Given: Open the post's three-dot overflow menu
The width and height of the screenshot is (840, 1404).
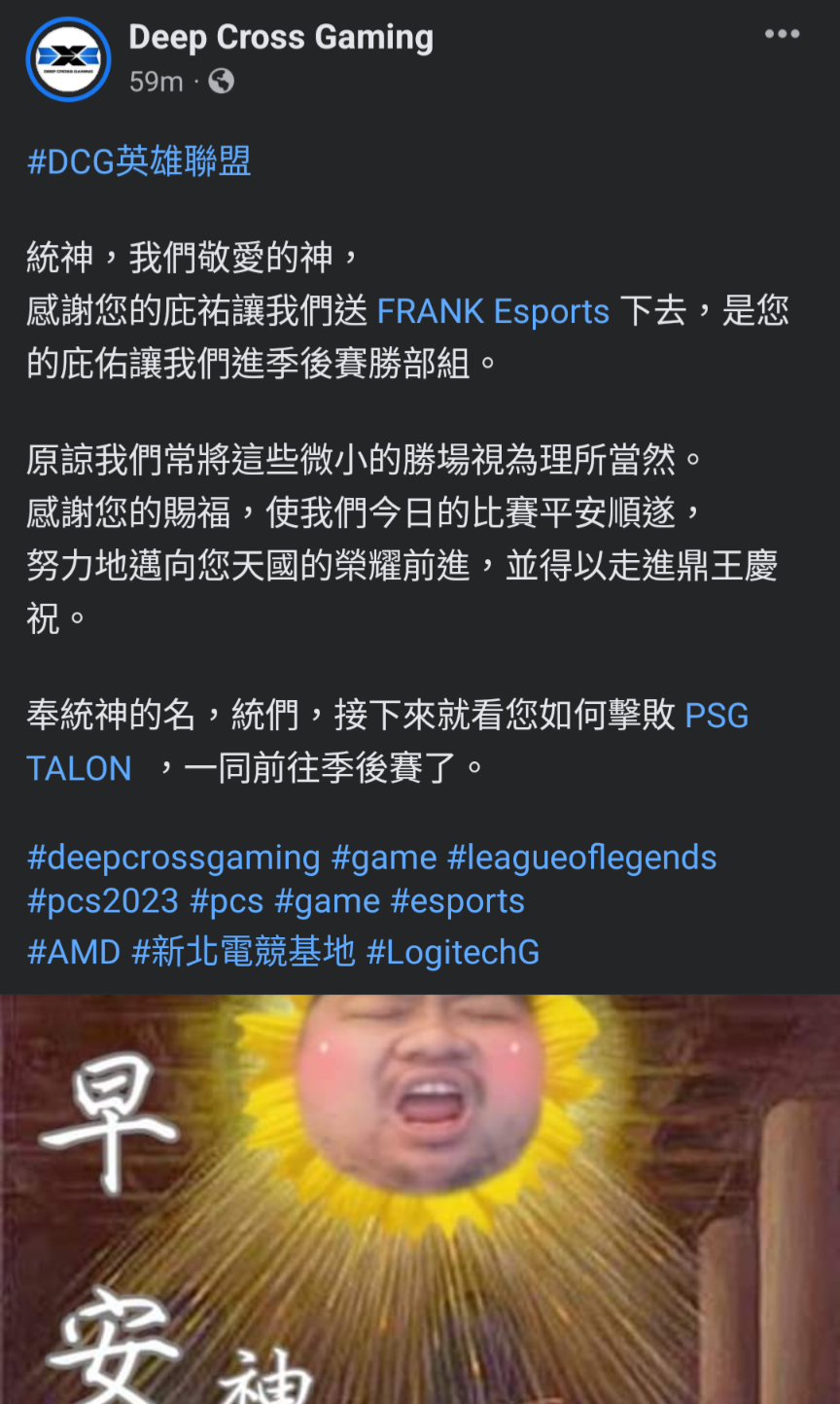Looking at the screenshot, I should 782,35.
